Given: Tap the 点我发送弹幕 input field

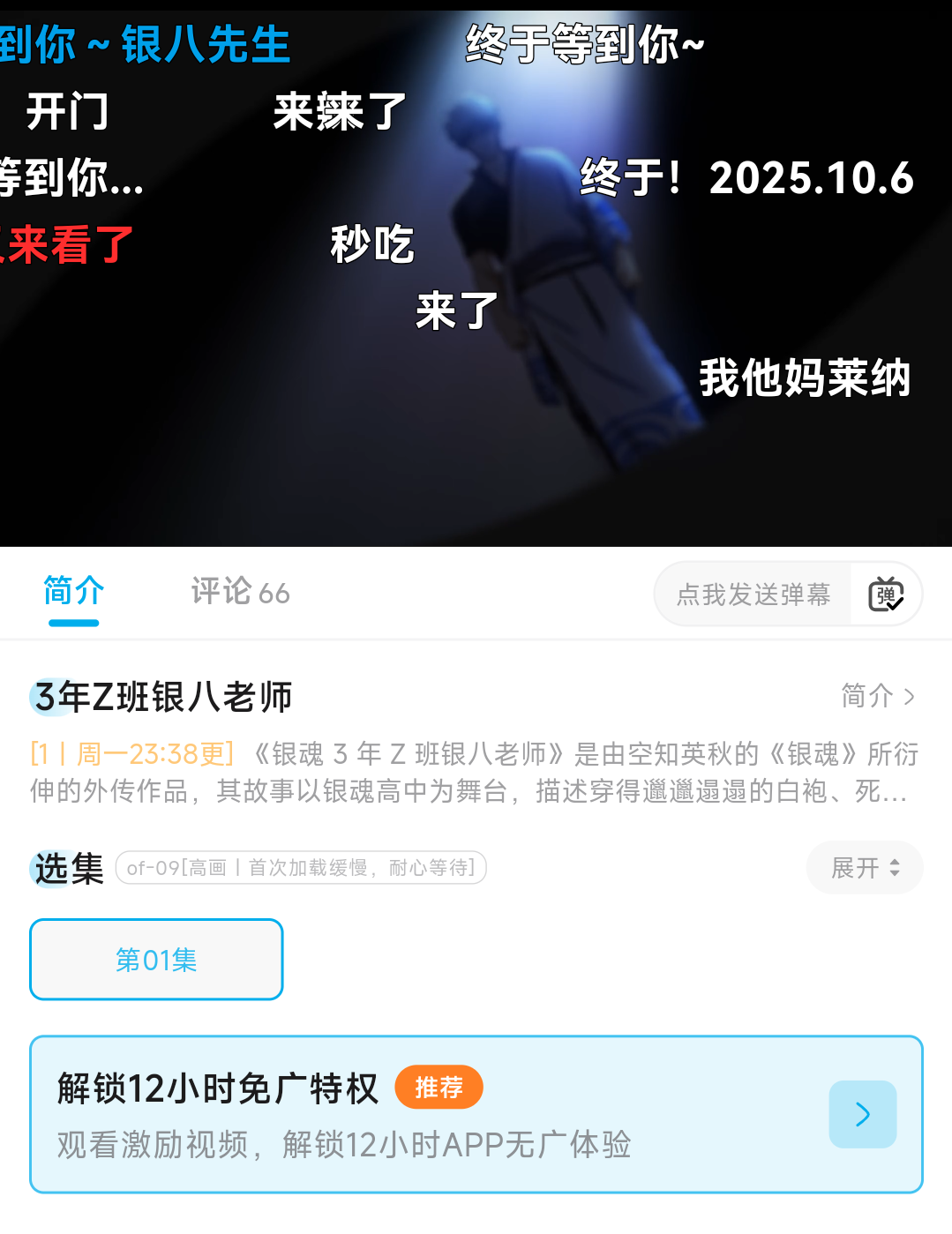Looking at the screenshot, I should 753,595.
